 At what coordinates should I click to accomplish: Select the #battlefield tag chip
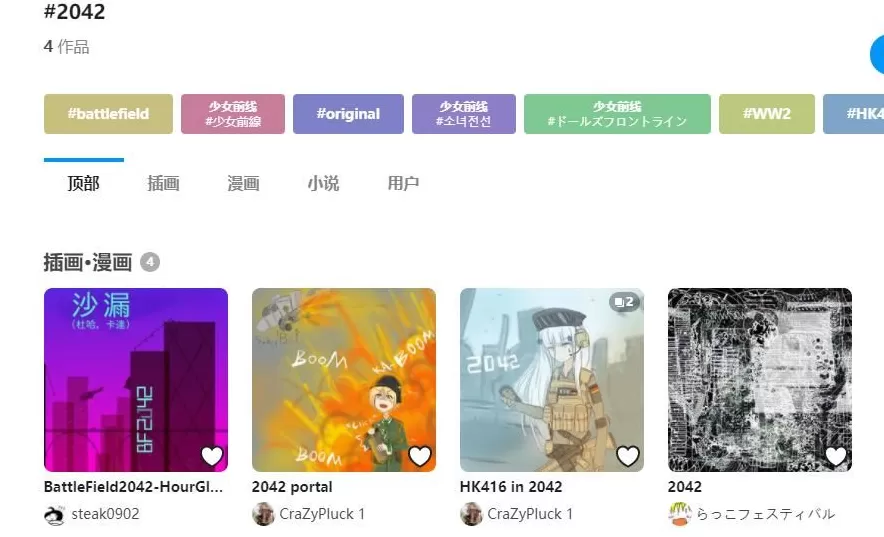tap(108, 114)
